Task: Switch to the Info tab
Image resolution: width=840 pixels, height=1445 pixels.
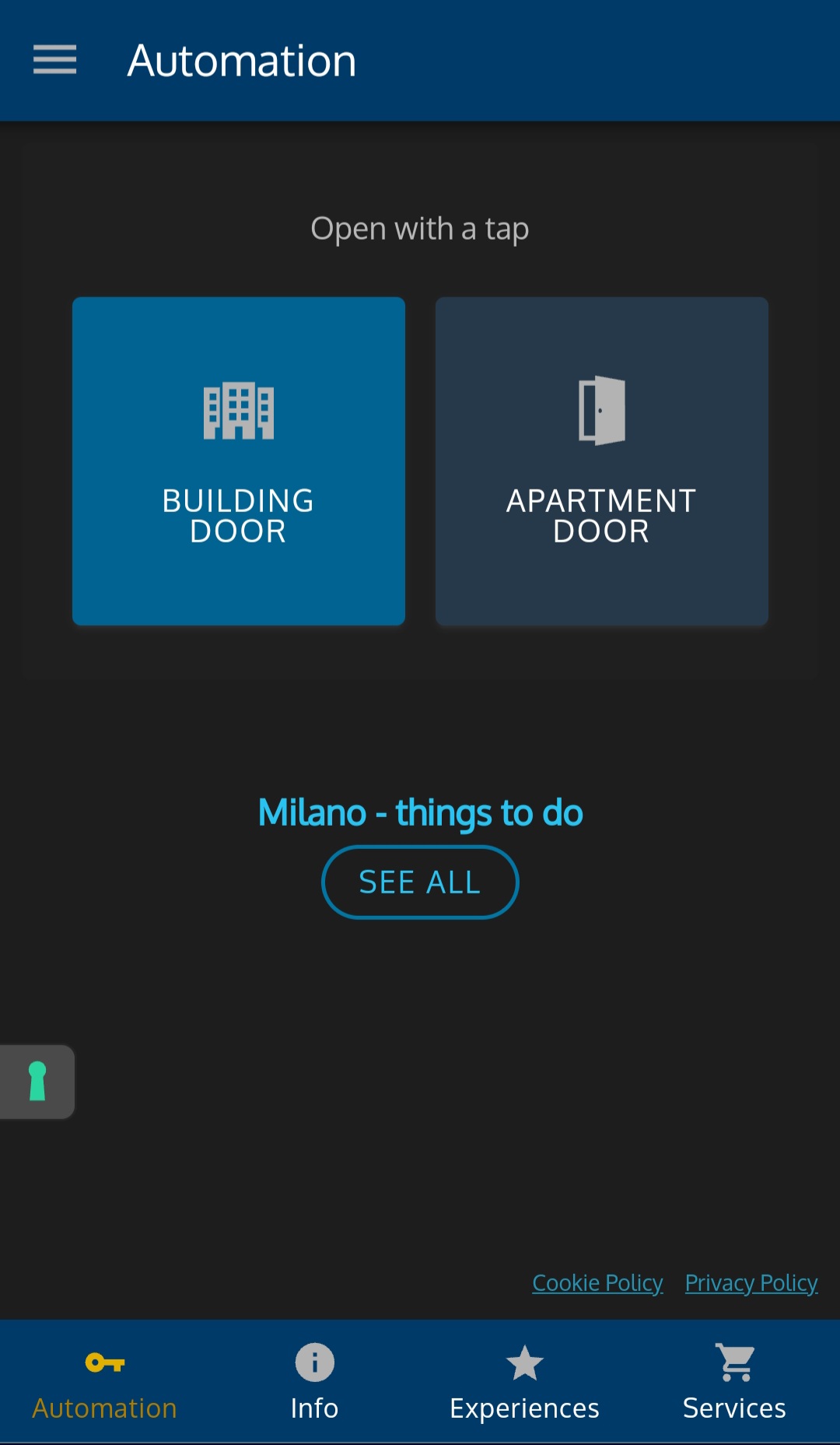Action: point(314,1382)
